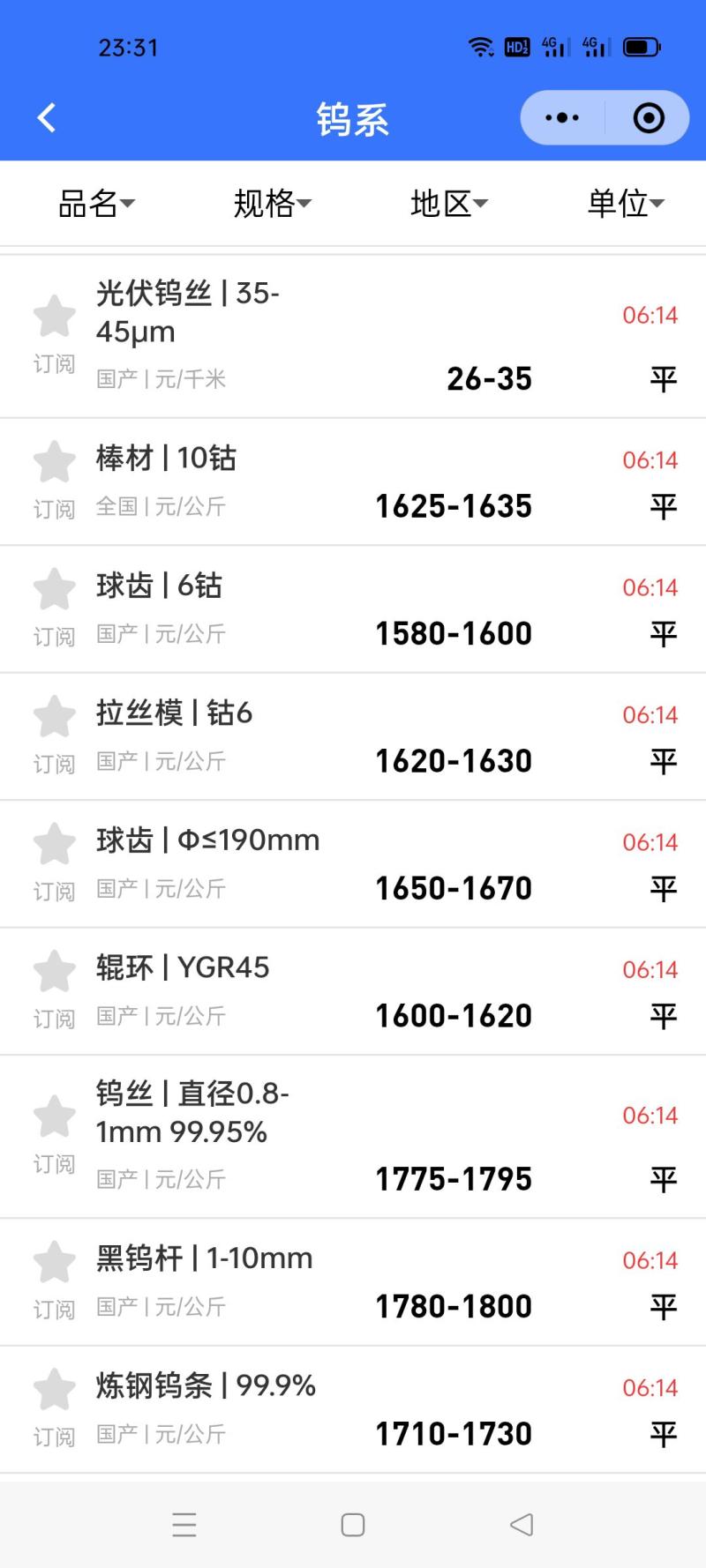Tap the system home button
The width and height of the screenshot is (706, 1568).
click(x=353, y=1525)
